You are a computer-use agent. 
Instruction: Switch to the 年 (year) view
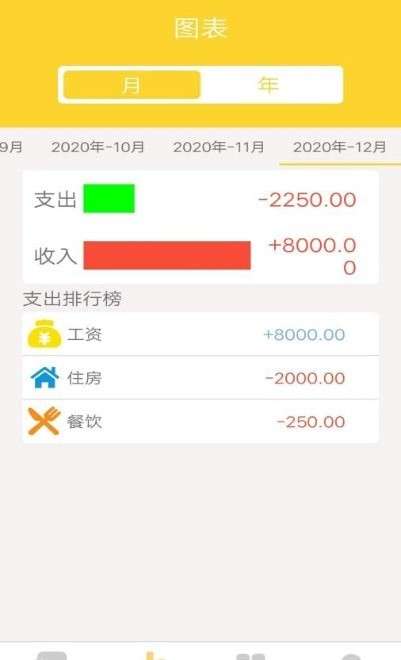pyautogui.click(x=269, y=85)
